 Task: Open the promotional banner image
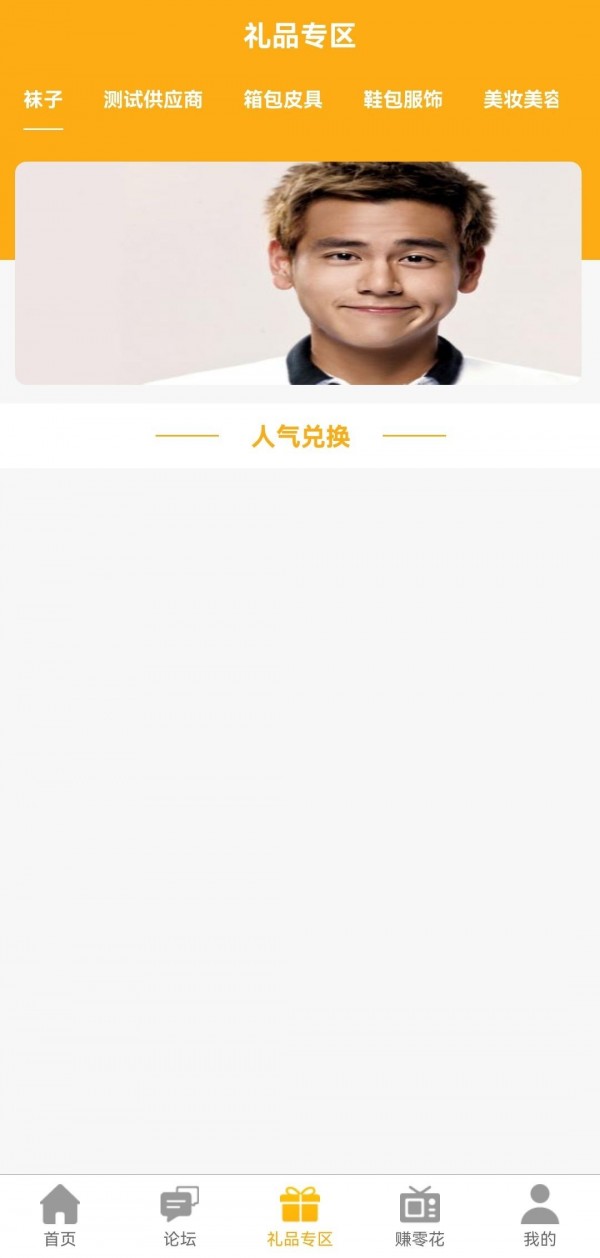pyautogui.click(x=298, y=273)
